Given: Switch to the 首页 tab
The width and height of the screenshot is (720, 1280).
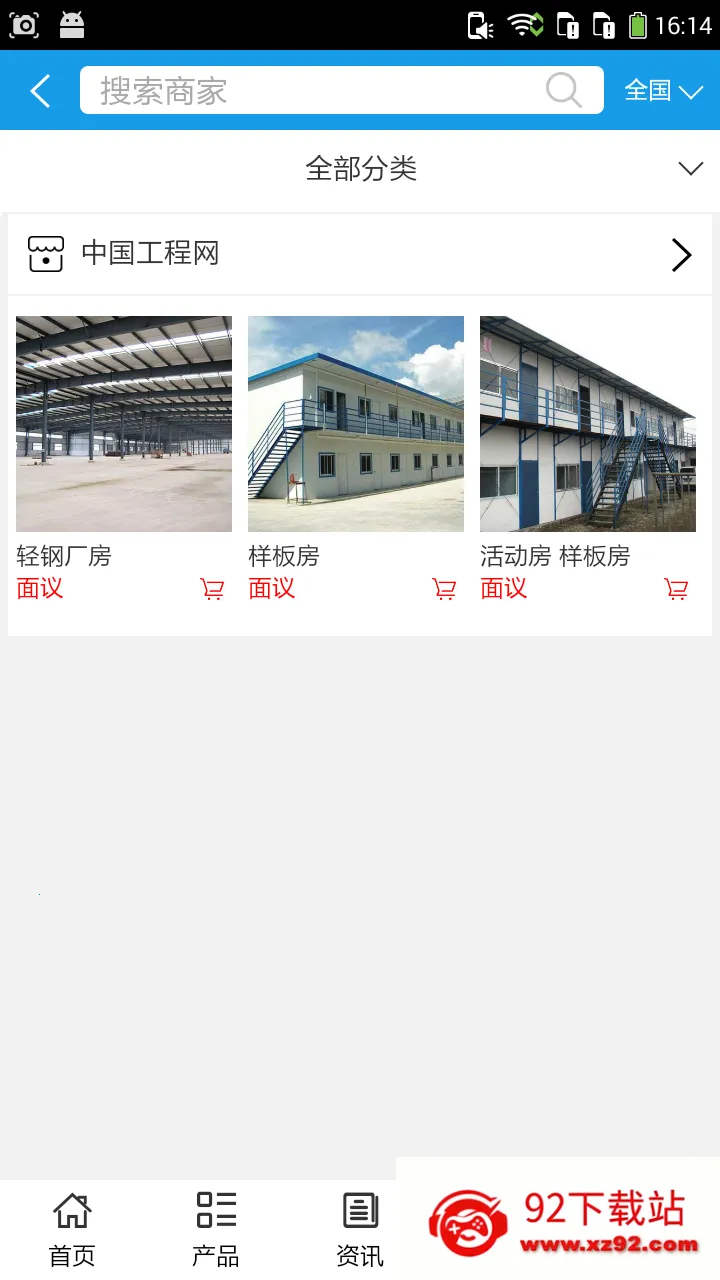Looking at the screenshot, I should (72, 1229).
